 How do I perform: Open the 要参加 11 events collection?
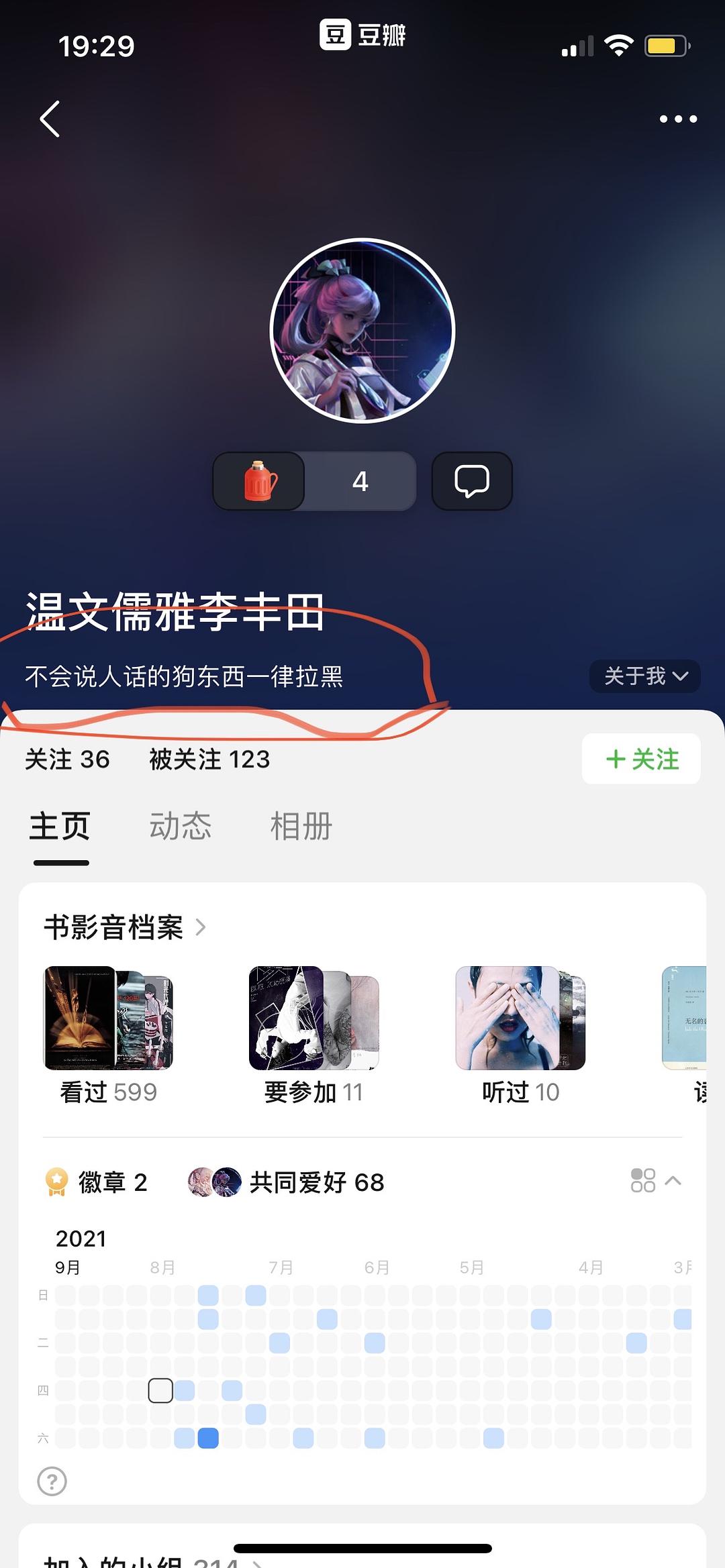313,1033
